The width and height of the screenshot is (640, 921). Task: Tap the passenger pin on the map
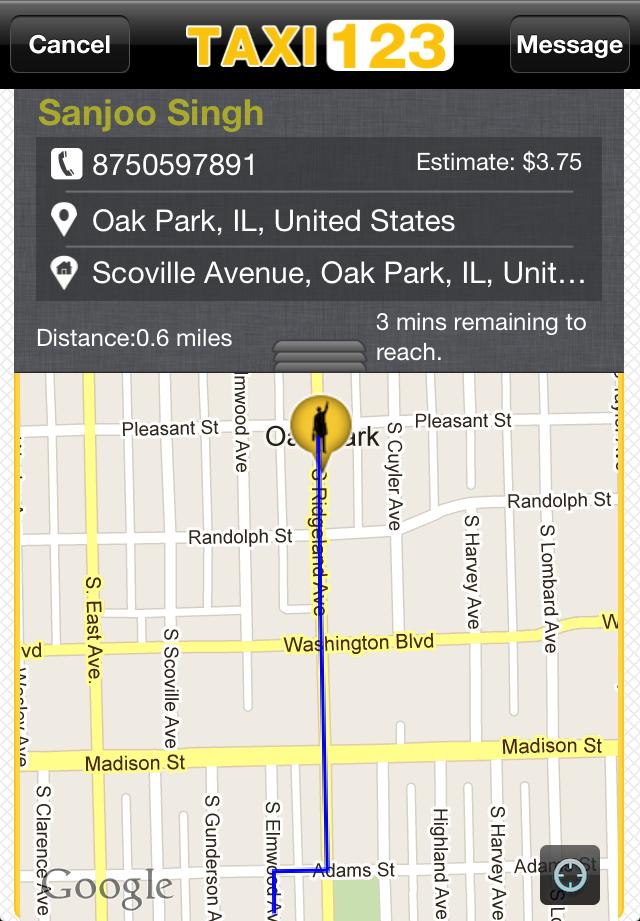pos(320,425)
